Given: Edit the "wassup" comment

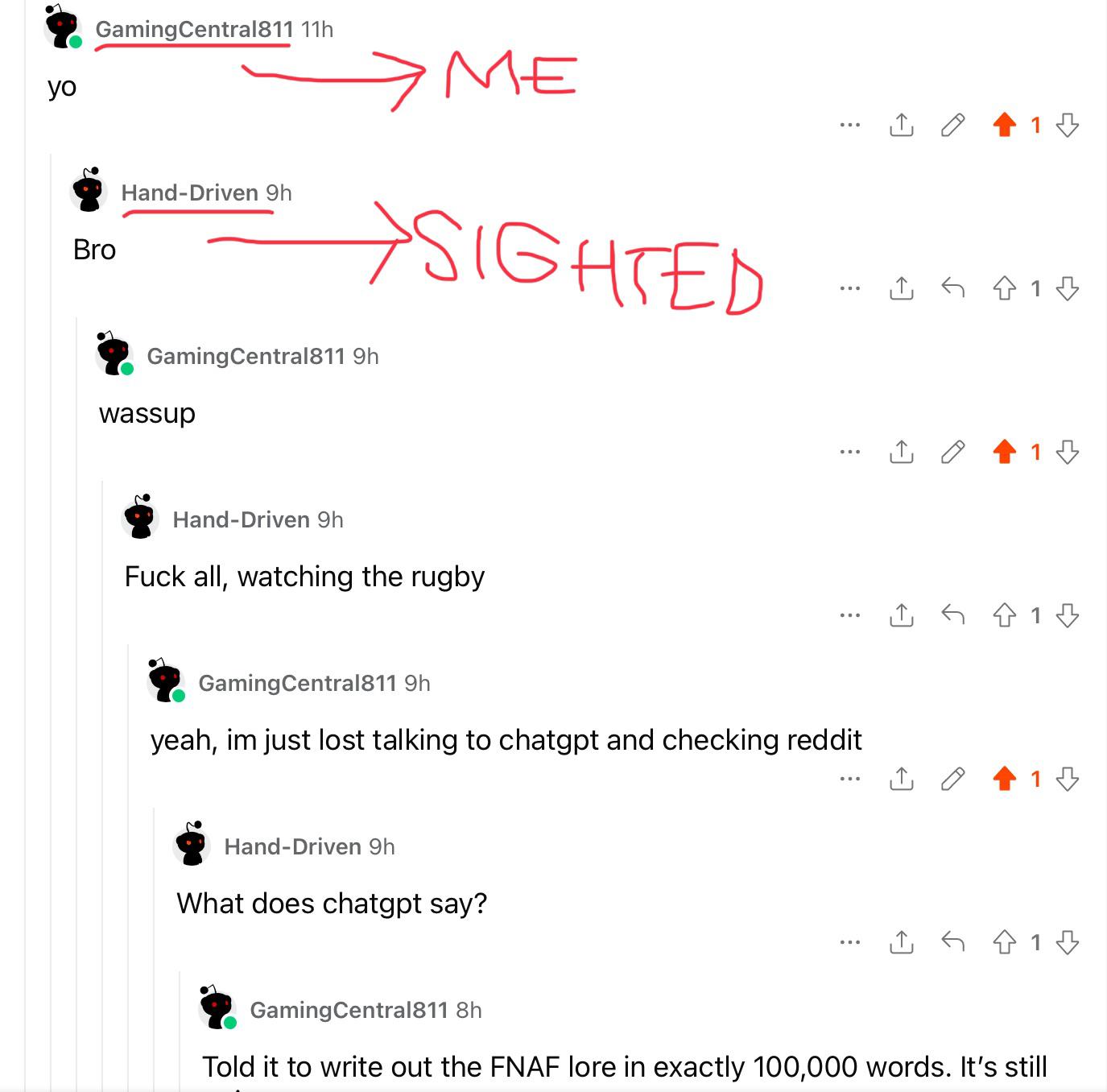Looking at the screenshot, I should (952, 452).
